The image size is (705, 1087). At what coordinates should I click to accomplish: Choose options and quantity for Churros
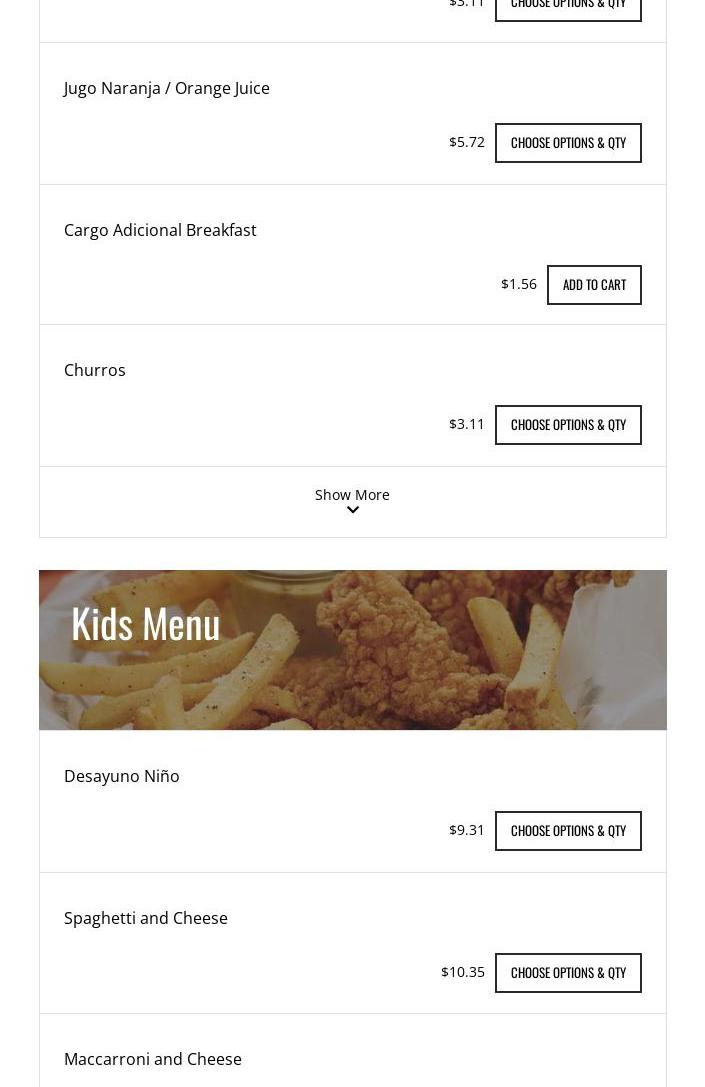[x=568, y=425]
